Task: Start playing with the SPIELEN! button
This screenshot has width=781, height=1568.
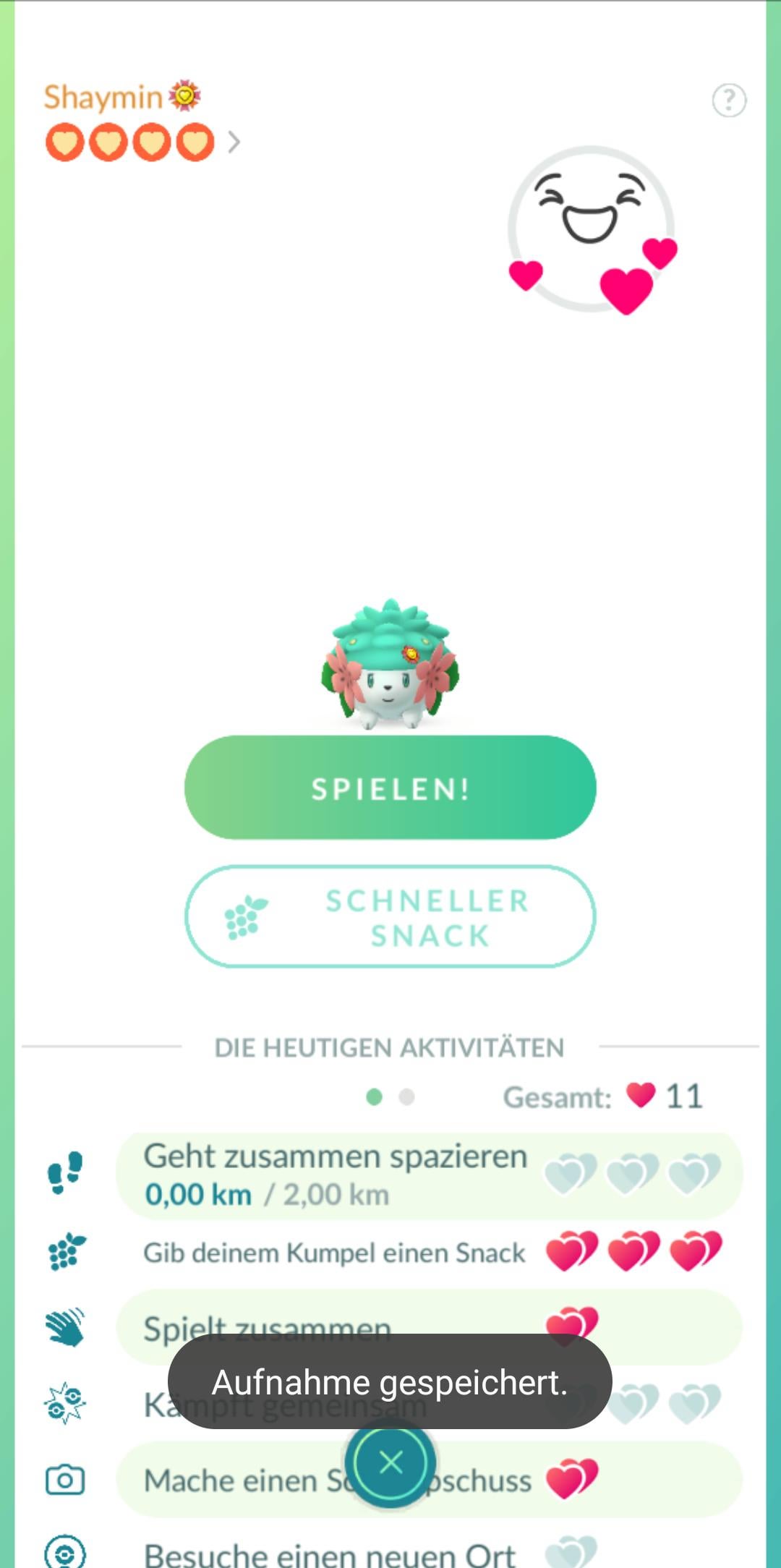Action: [x=390, y=788]
